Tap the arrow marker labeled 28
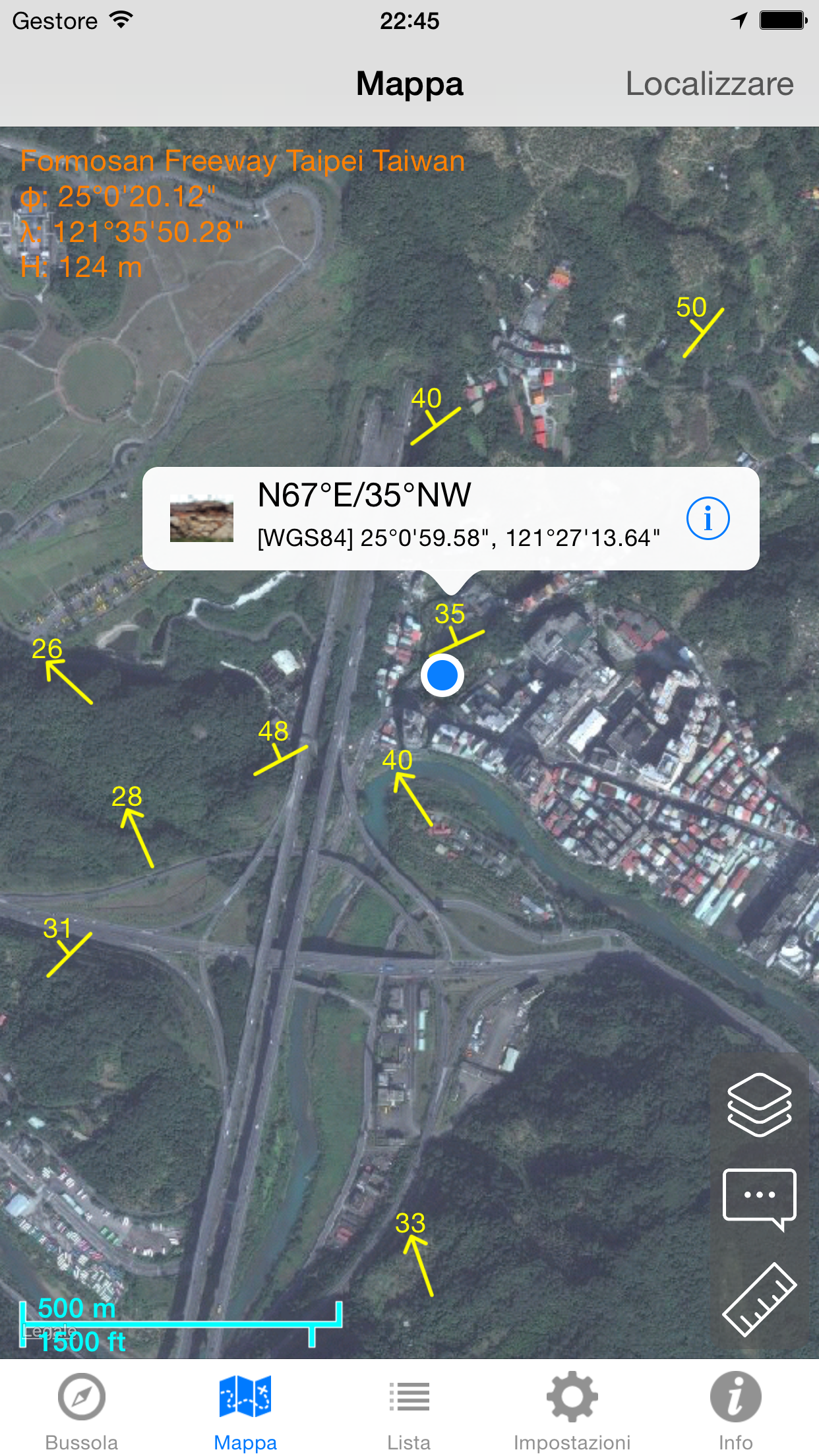This screenshot has width=819, height=1456. [x=137, y=837]
